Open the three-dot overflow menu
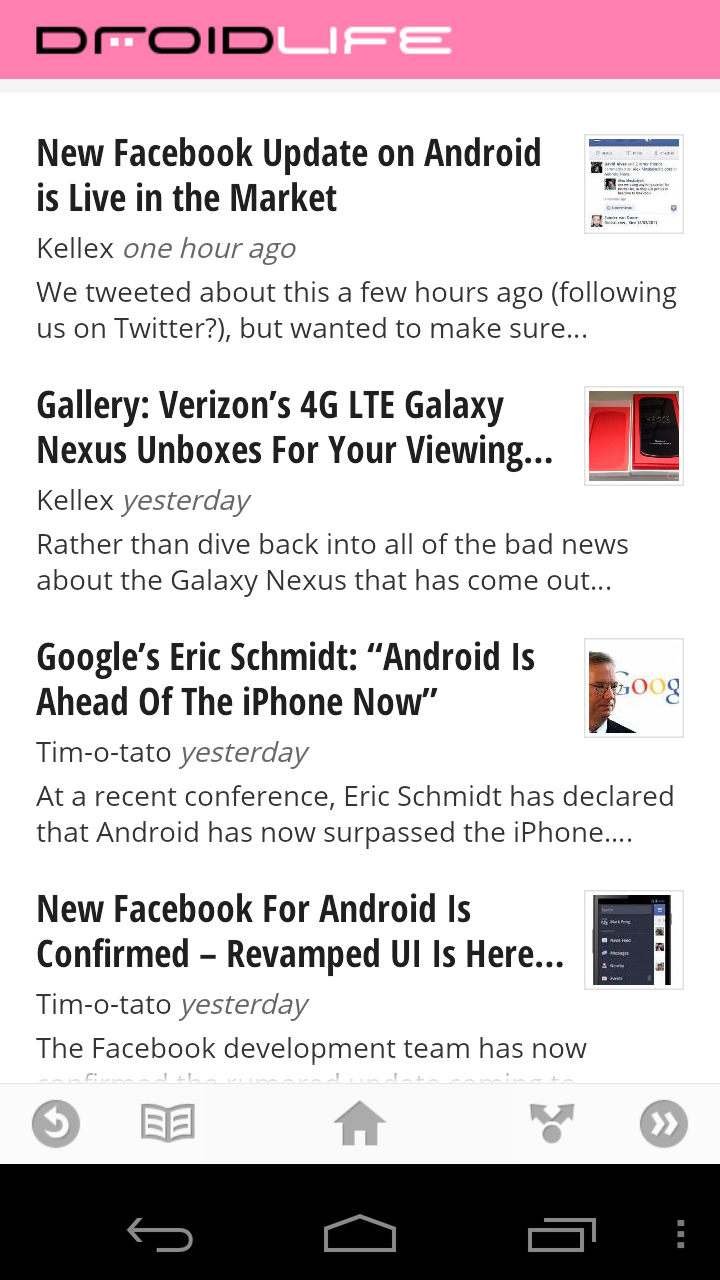The image size is (720, 1280). [681, 1236]
